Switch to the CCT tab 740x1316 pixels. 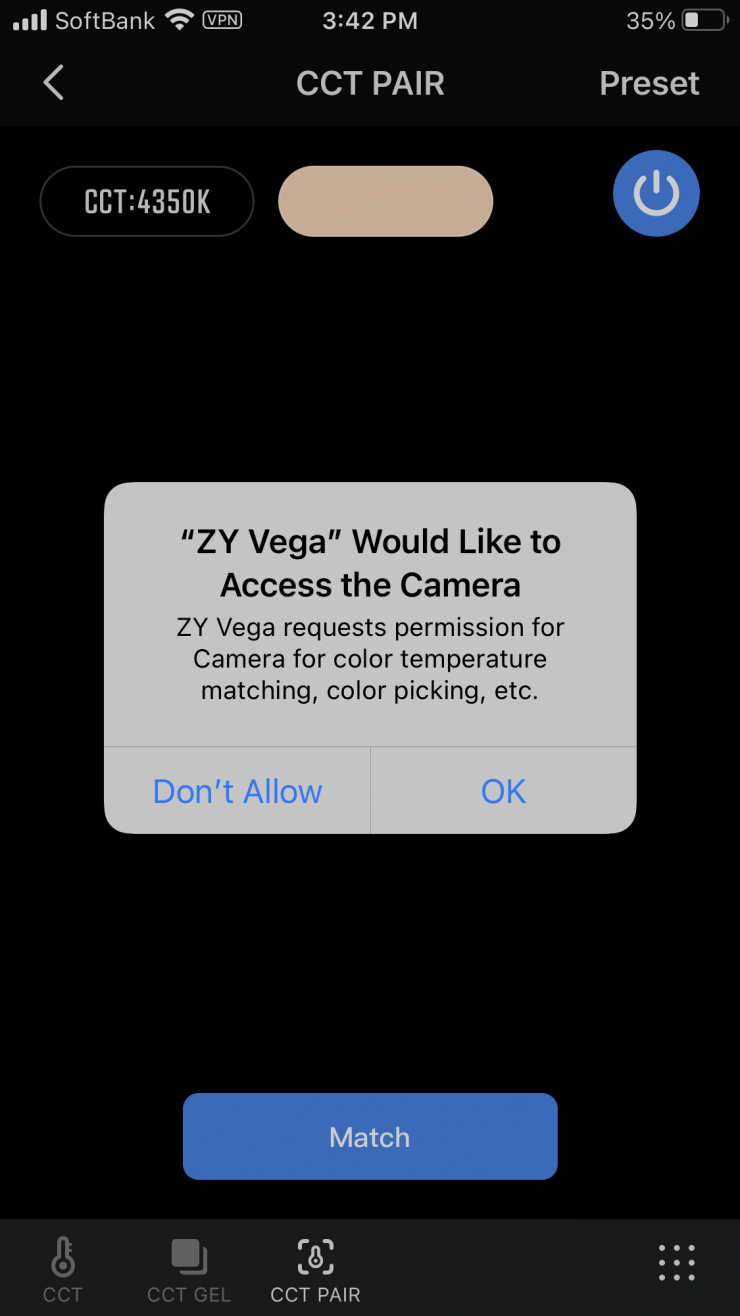pos(63,1268)
